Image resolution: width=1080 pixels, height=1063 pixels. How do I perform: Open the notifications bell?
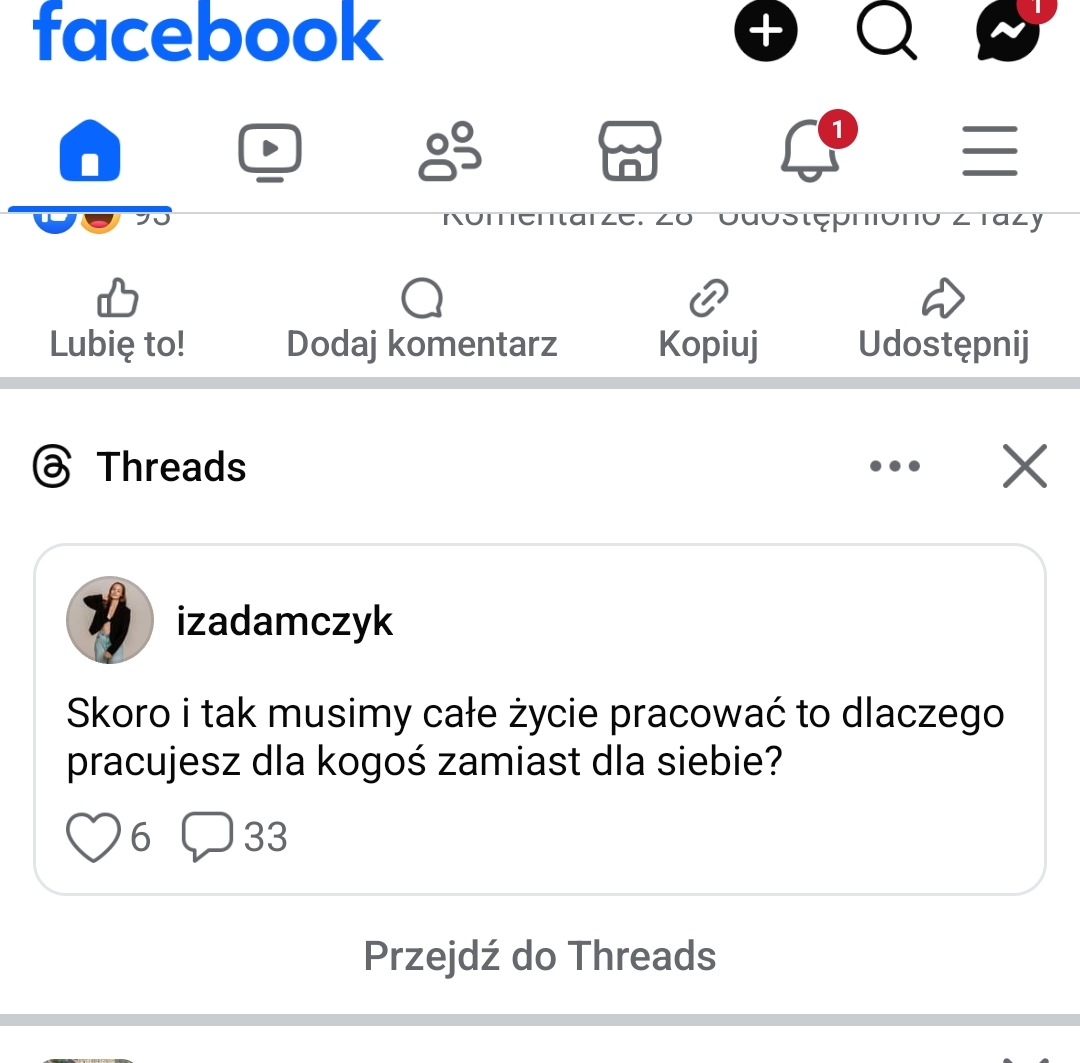(x=810, y=152)
